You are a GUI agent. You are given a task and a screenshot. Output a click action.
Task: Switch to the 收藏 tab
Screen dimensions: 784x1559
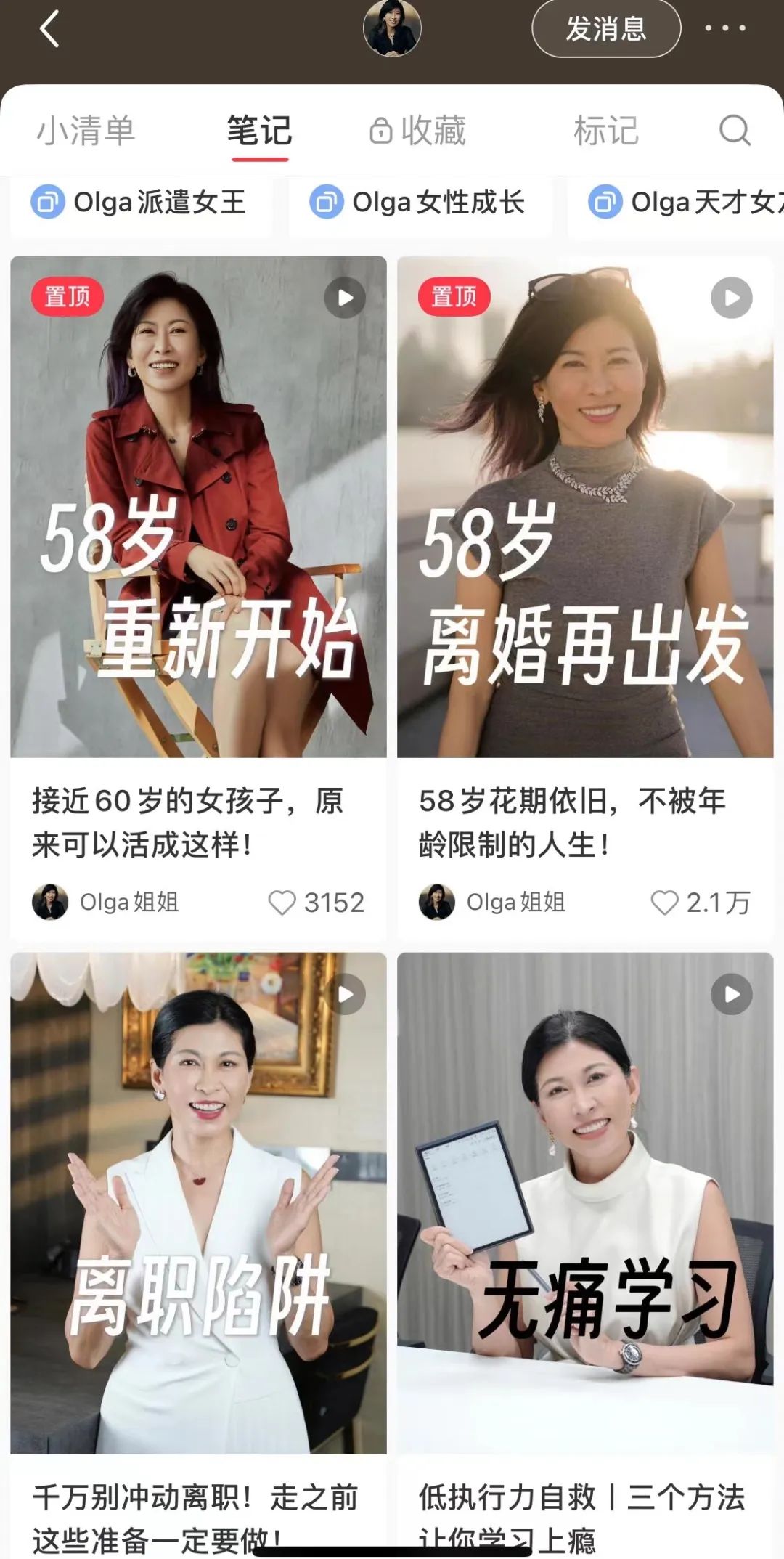coord(418,131)
